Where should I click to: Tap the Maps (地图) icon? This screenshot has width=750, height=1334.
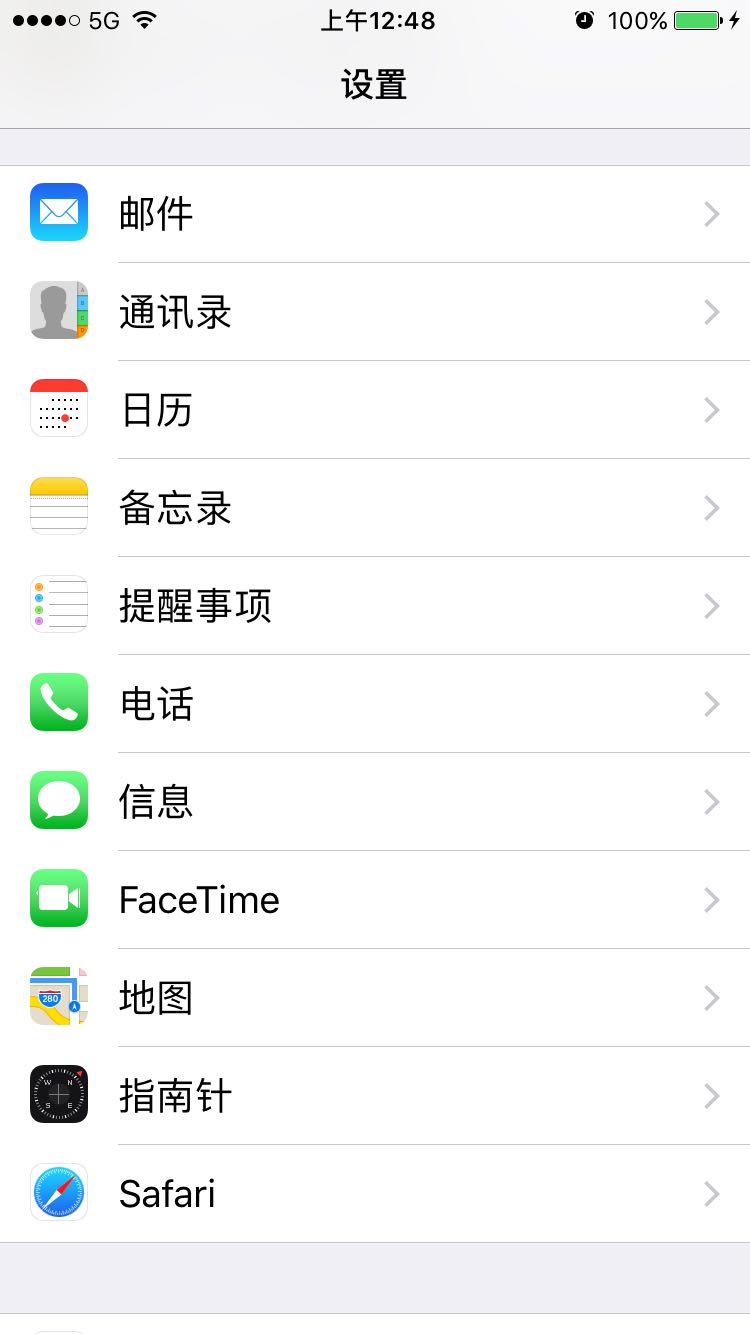58,996
